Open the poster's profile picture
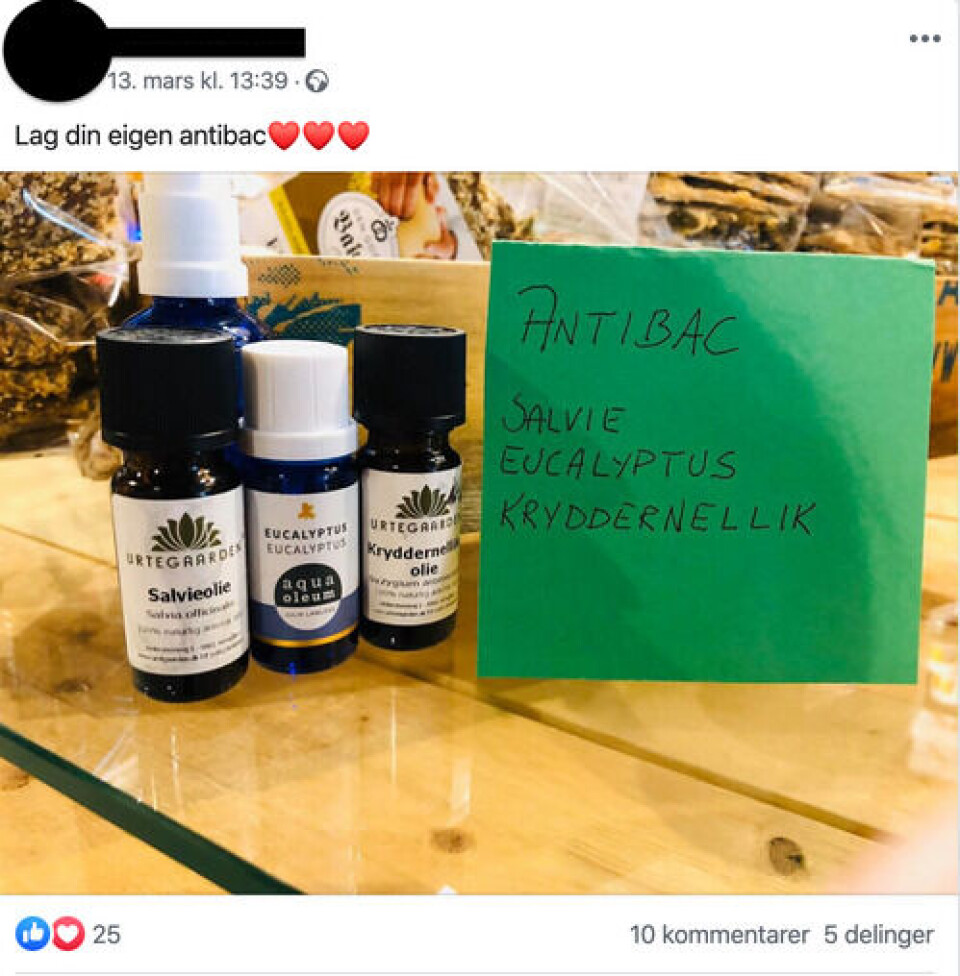Image resolution: width=960 pixels, height=976 pixels. pos(55,50)
